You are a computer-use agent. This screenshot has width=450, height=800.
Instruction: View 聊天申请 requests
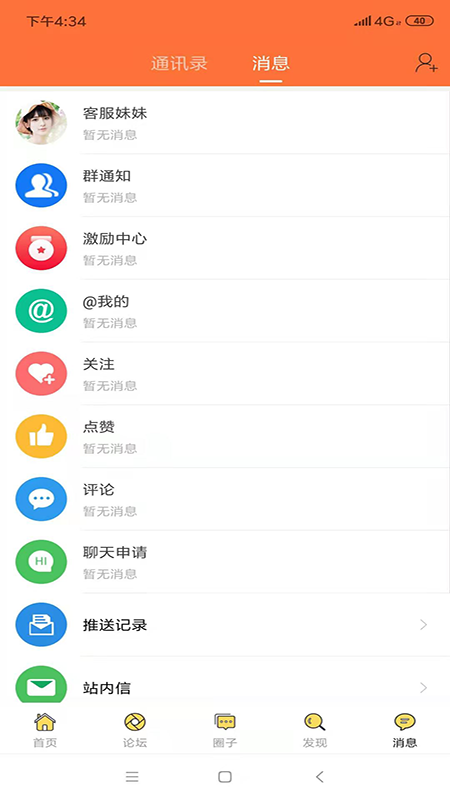click(x=225, y=562)
